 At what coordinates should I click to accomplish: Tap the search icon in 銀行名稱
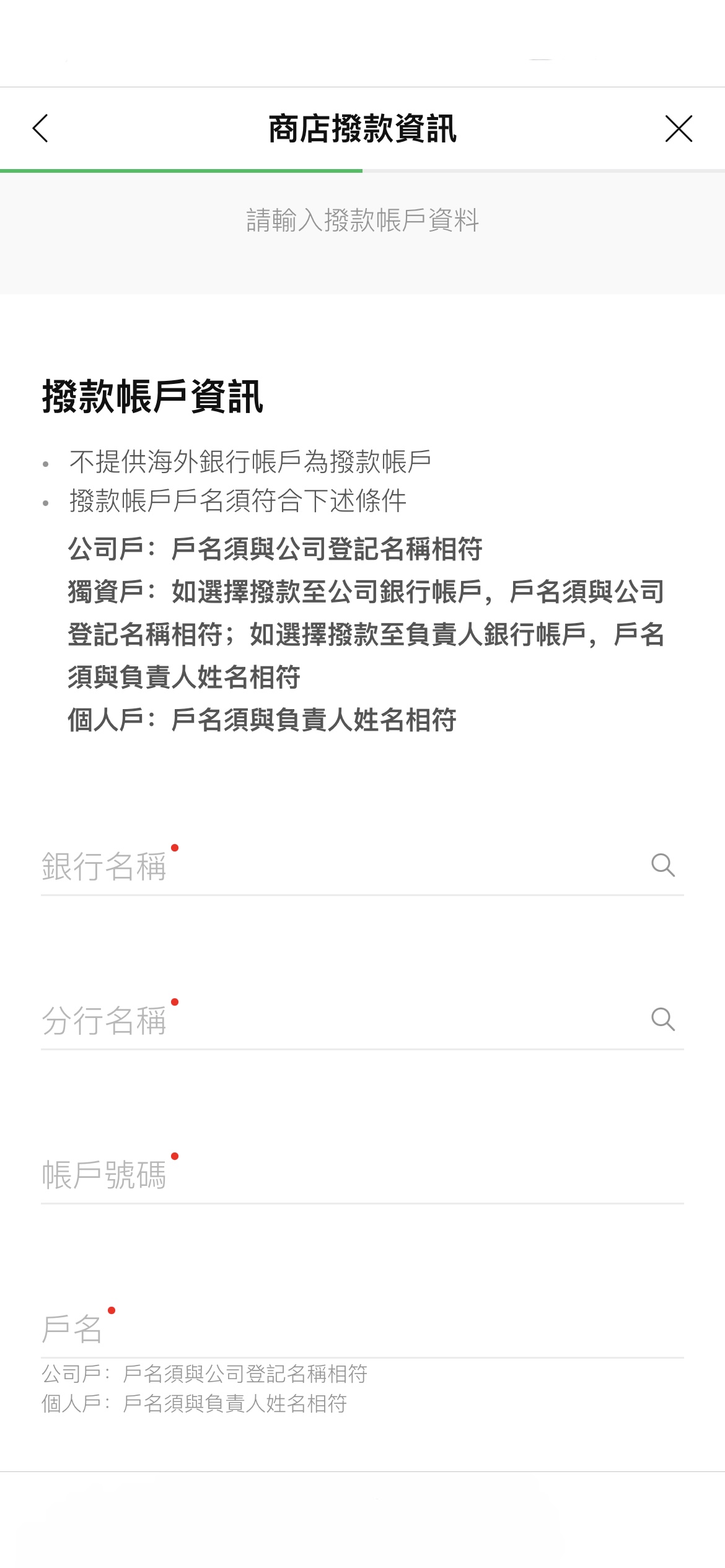tap(663, 865)
